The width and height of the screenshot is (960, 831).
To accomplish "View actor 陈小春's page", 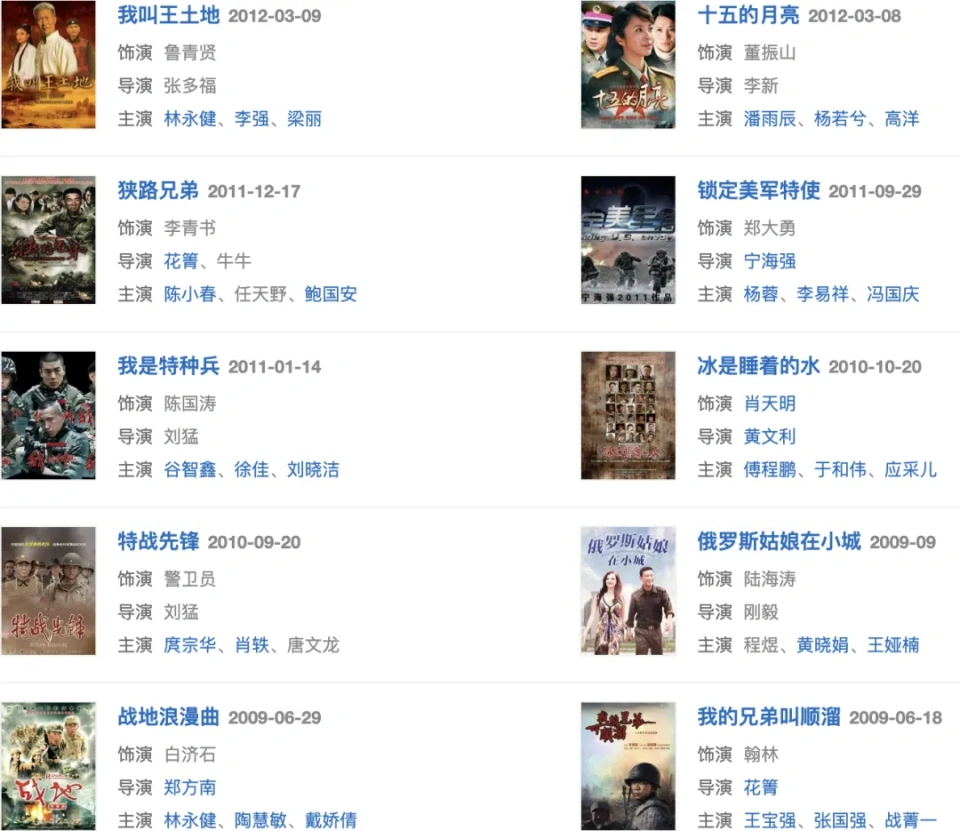I will coord(190,294).
